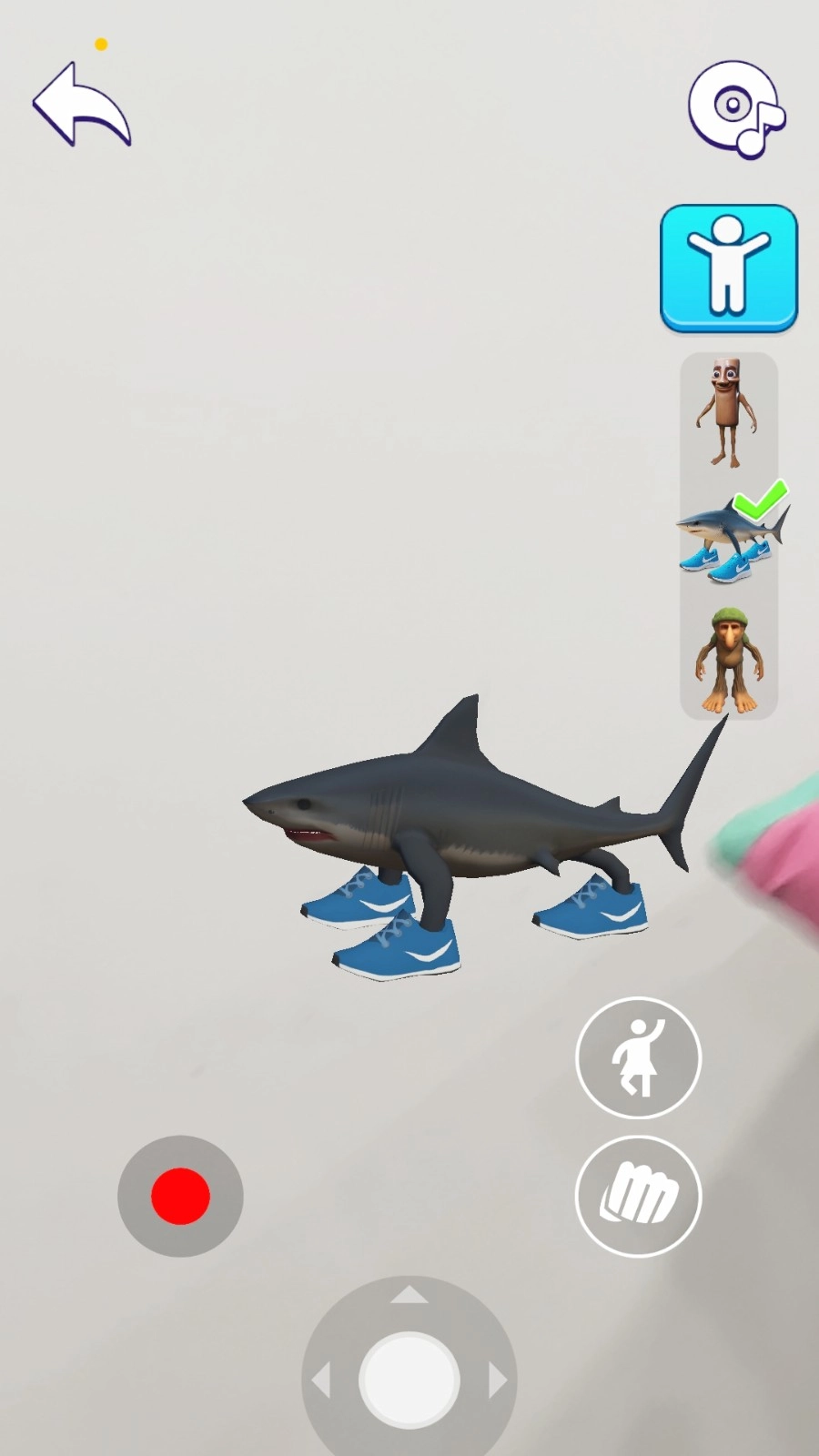
Task: Make the character dance
Action: point(638,1057)
